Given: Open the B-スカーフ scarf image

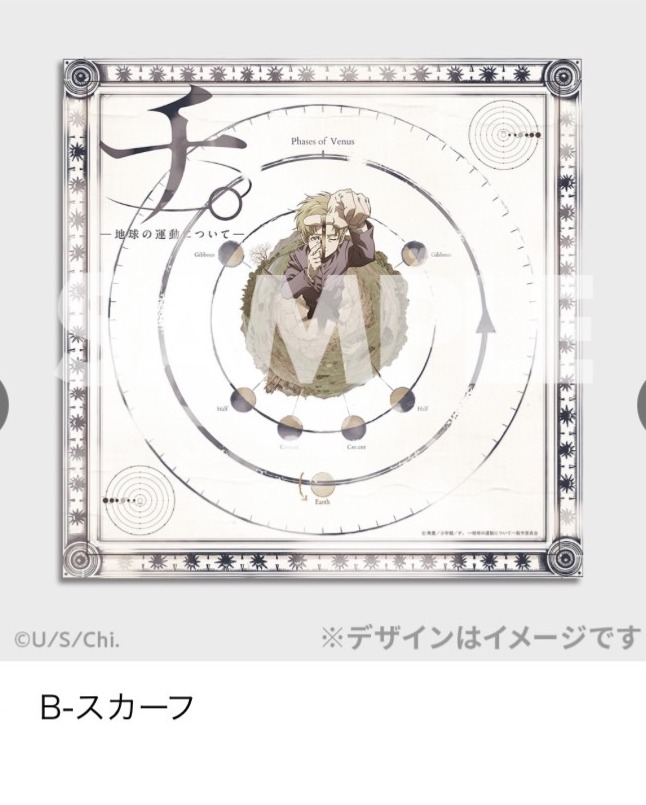Looking at the screenshot, I should [322, 320].
